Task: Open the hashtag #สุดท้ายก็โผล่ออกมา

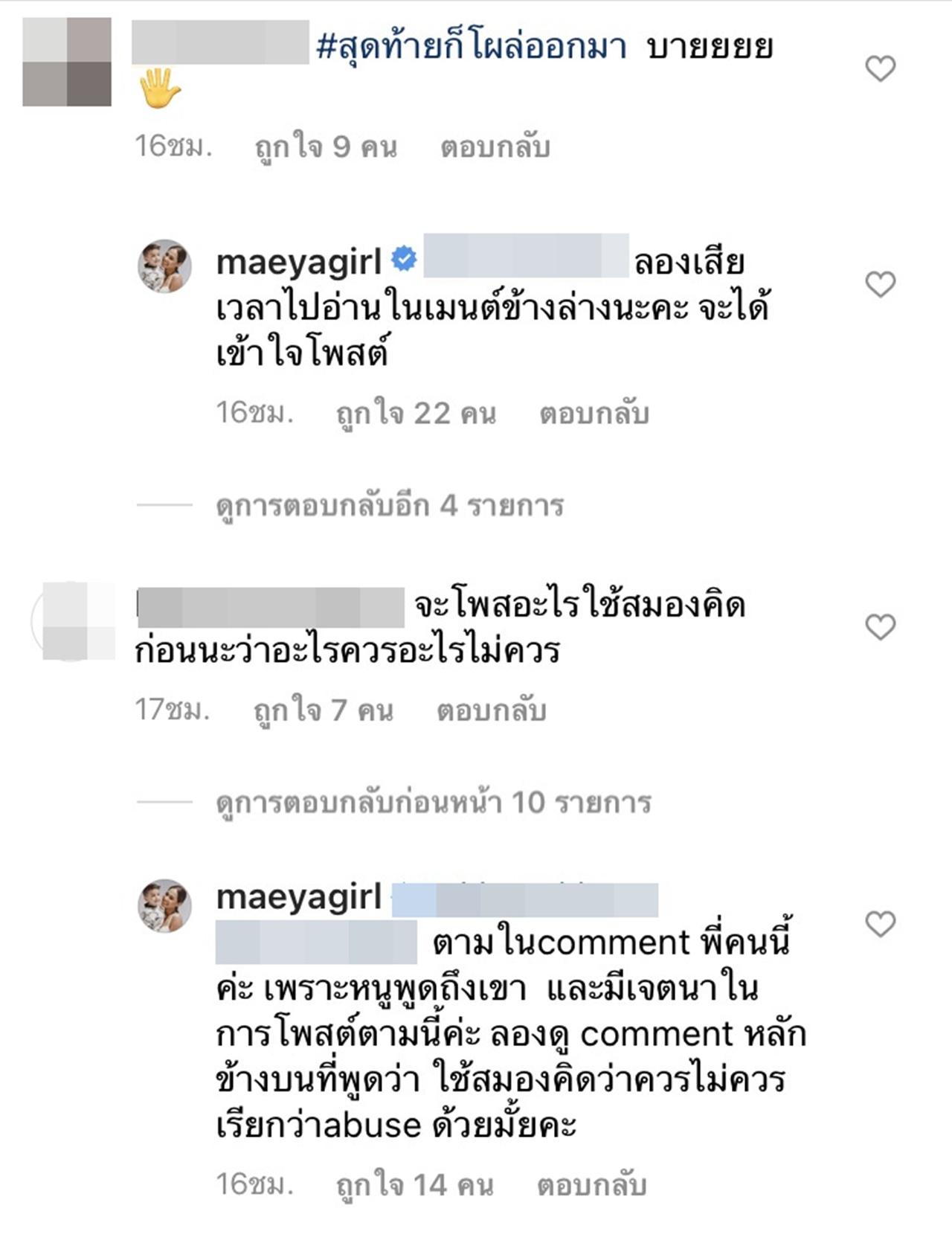Action: (x=472, y=48)
